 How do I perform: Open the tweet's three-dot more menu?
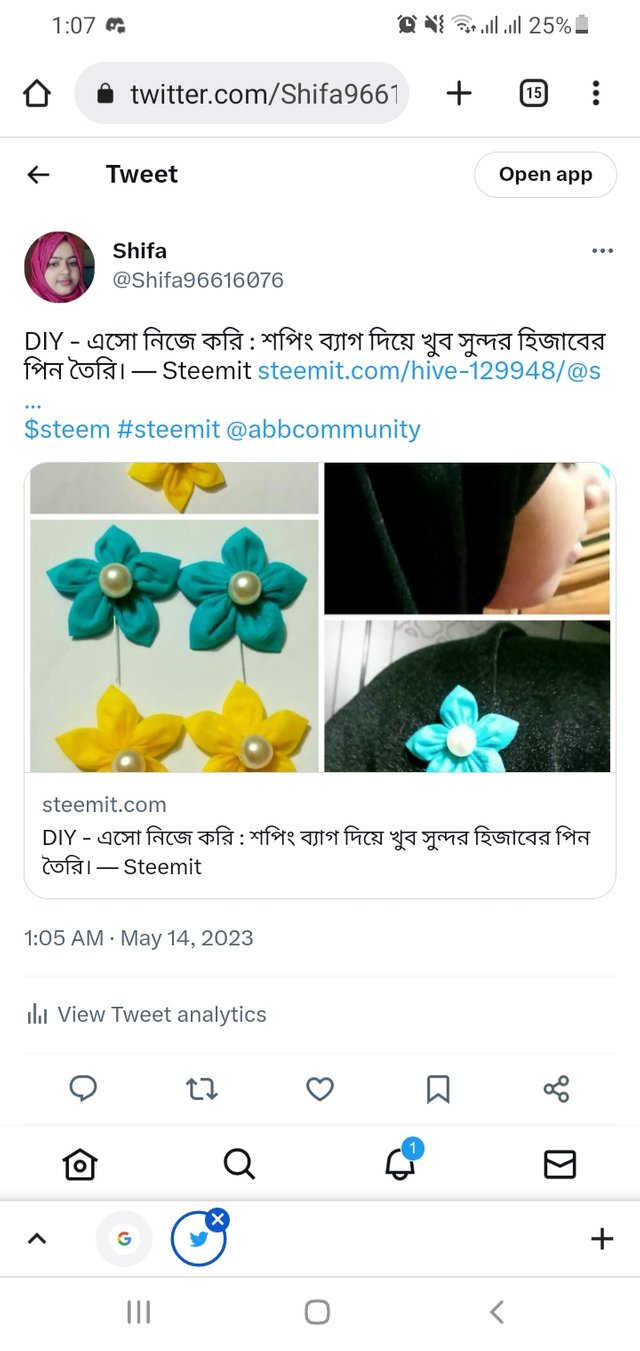tap(602, 251)
